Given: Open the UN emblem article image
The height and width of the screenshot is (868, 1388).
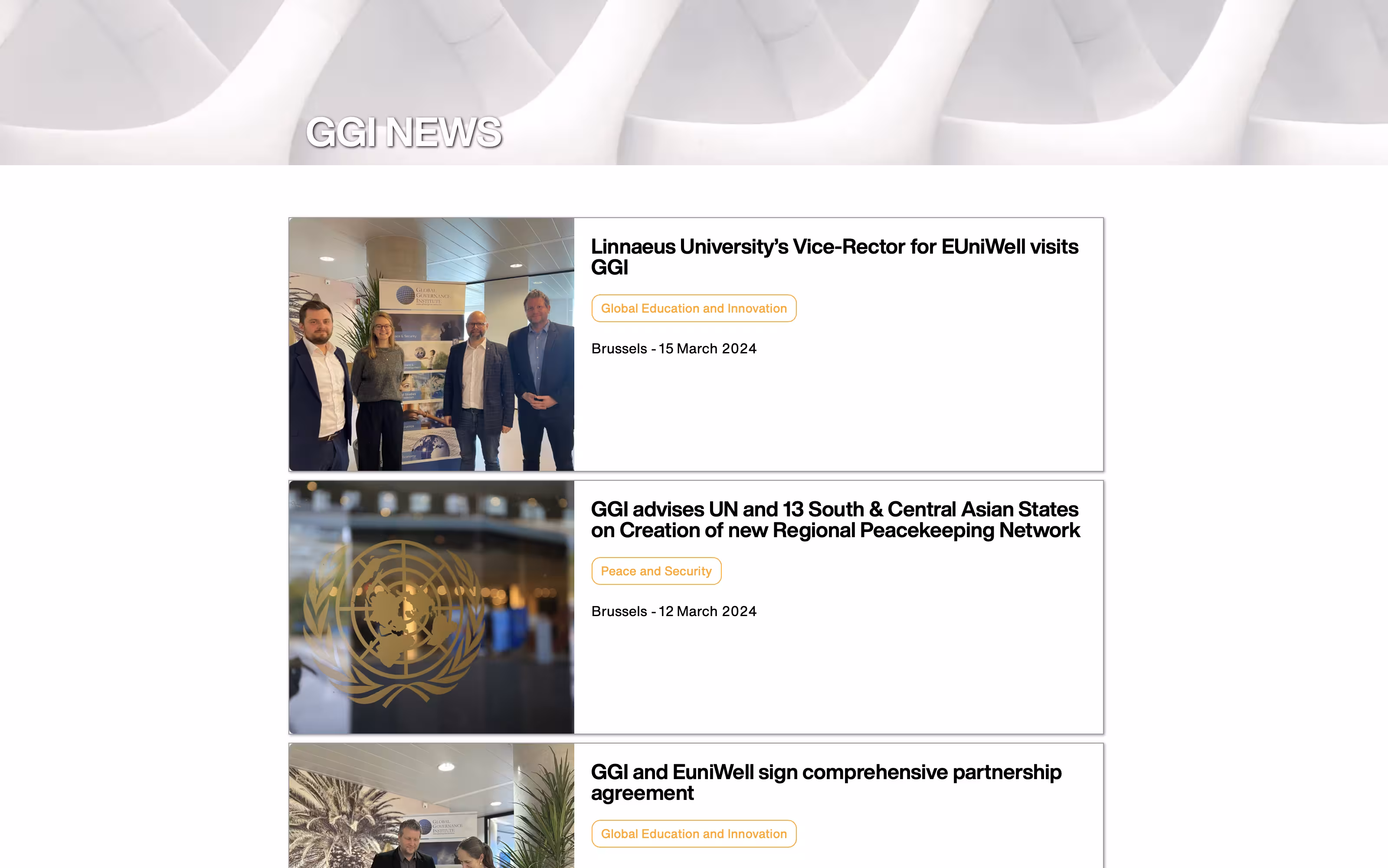Looking at the screenshot, I should pos(431,607).
